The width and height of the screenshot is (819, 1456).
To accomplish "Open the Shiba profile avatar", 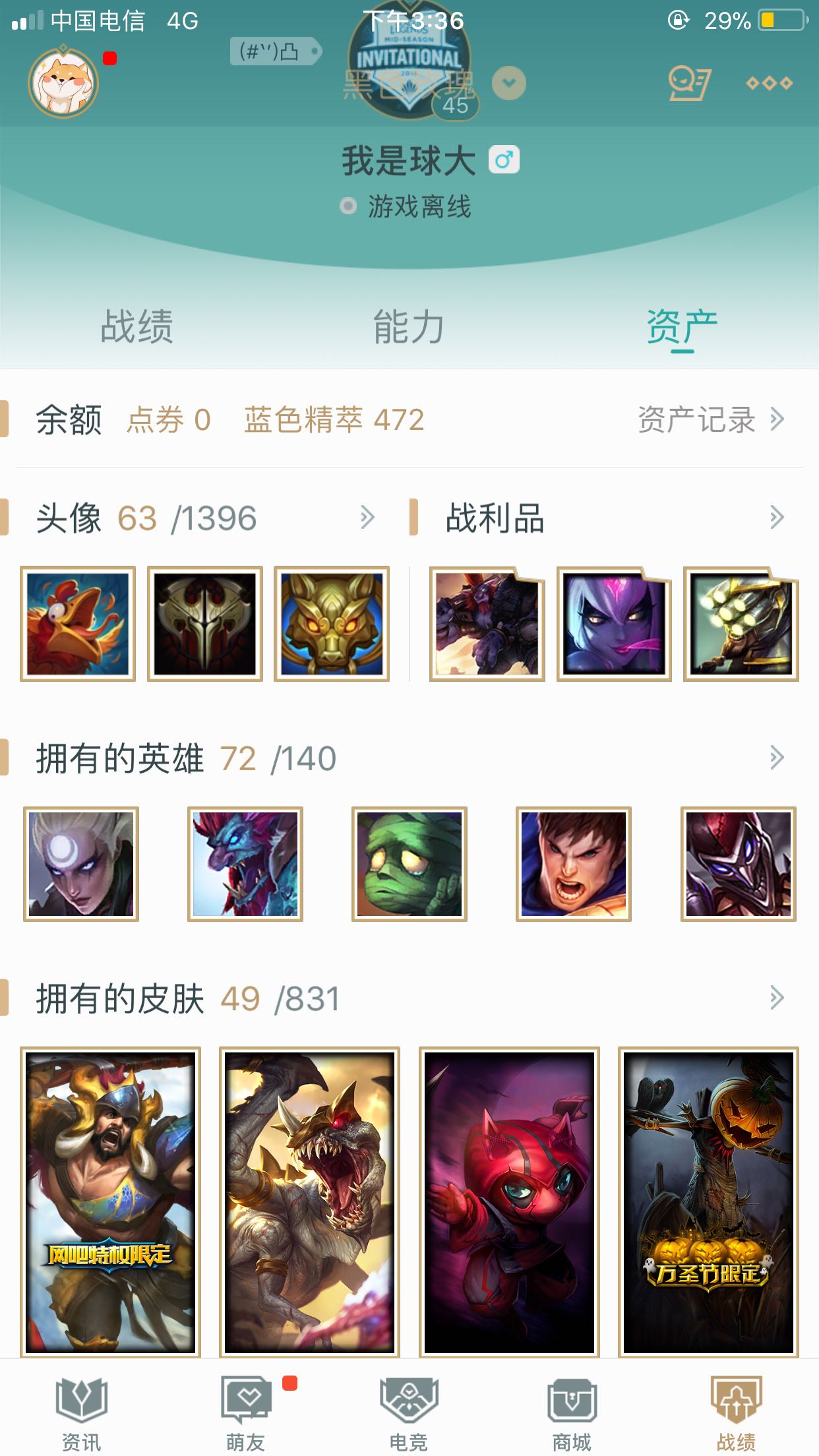I will (x=63, y=83).
